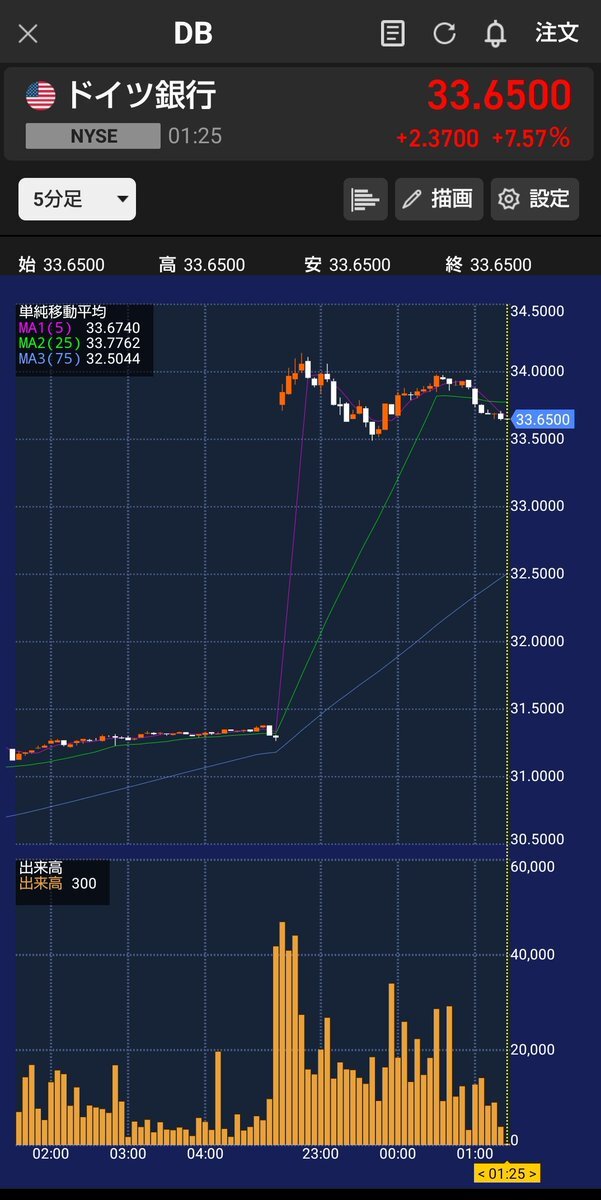This screenshot has height=1200, width=601.
Task: Expand the 5分足 timeframe dropdown
Action: pos(77,199)
